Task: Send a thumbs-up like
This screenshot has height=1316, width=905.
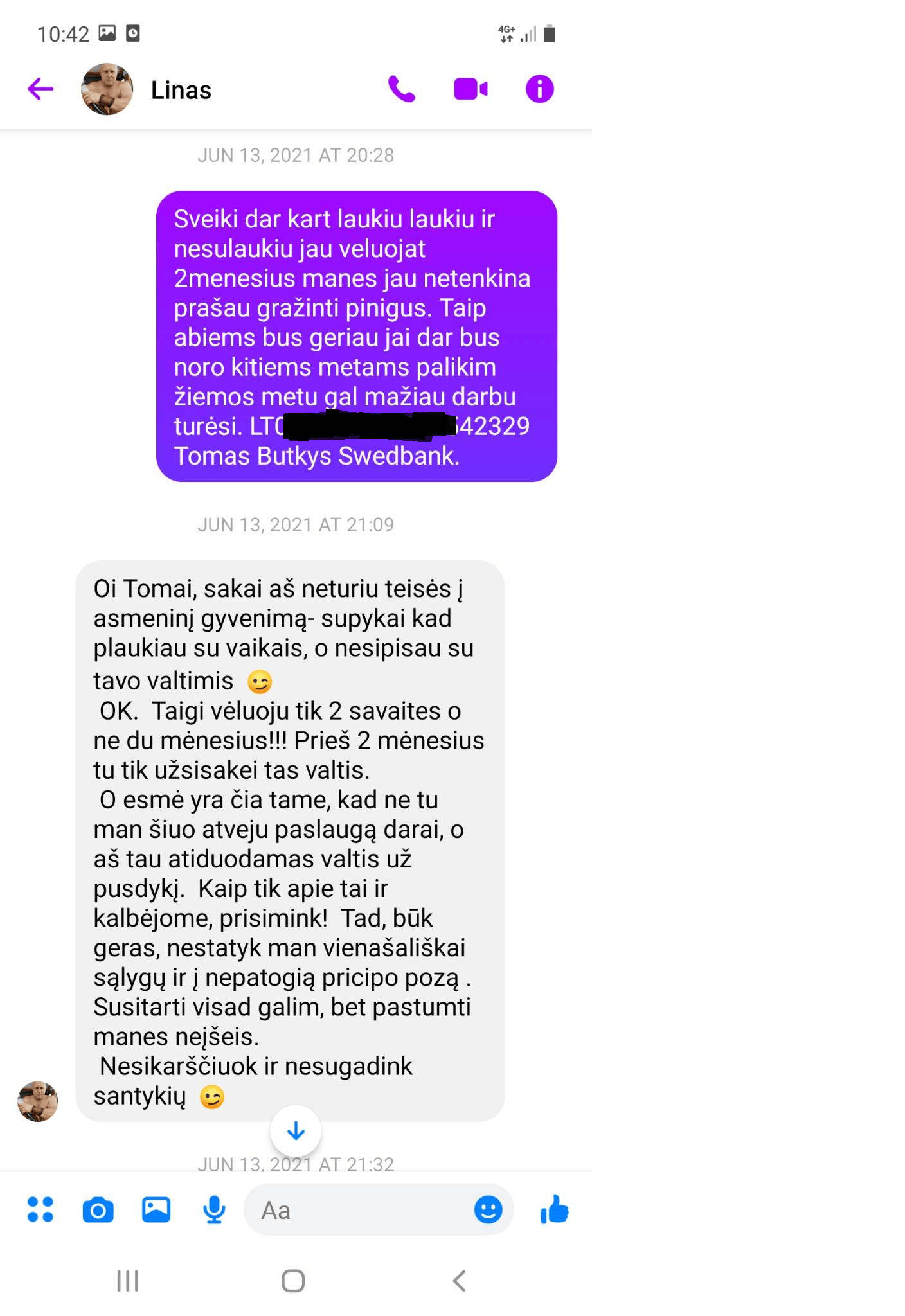Action: coord(555,1209)
